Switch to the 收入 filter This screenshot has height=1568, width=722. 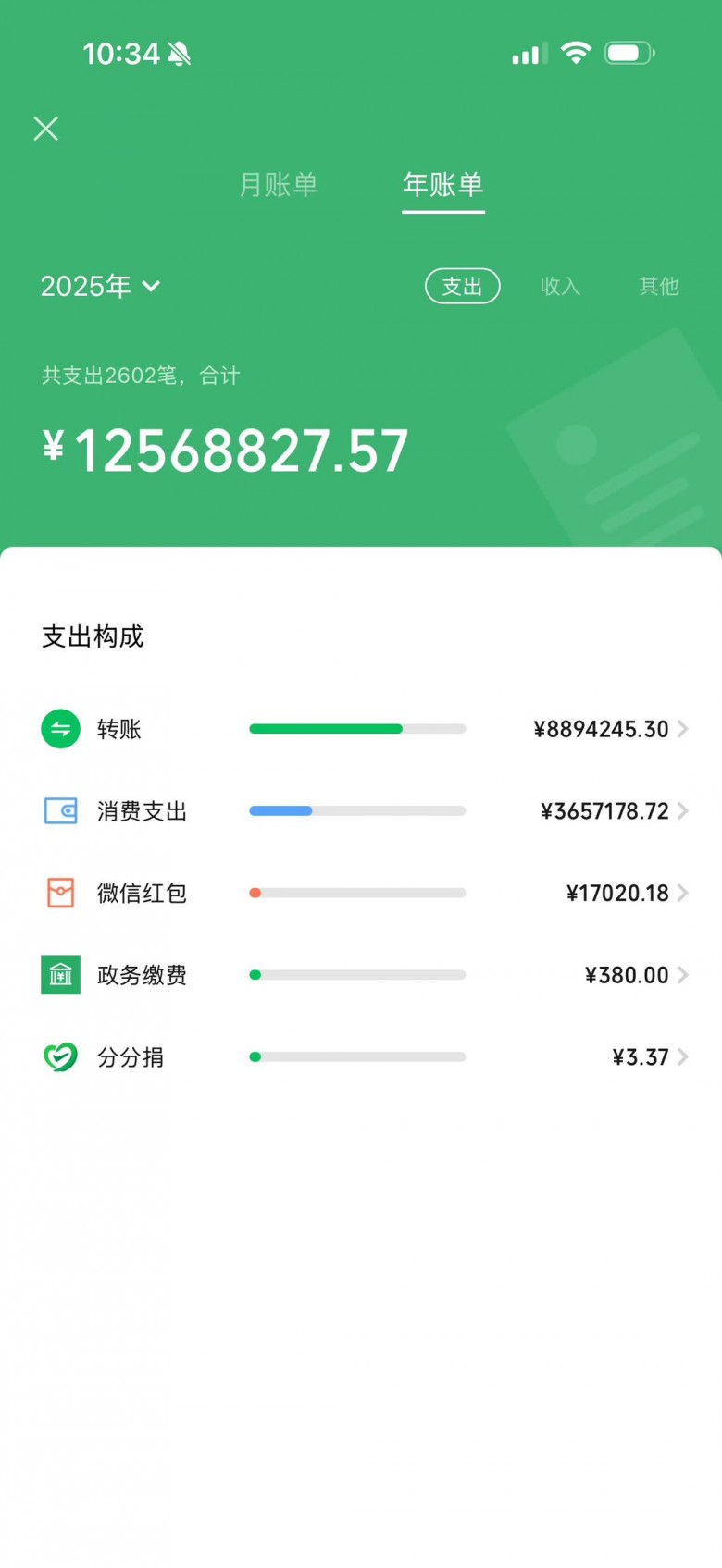(x=560, y=286)
